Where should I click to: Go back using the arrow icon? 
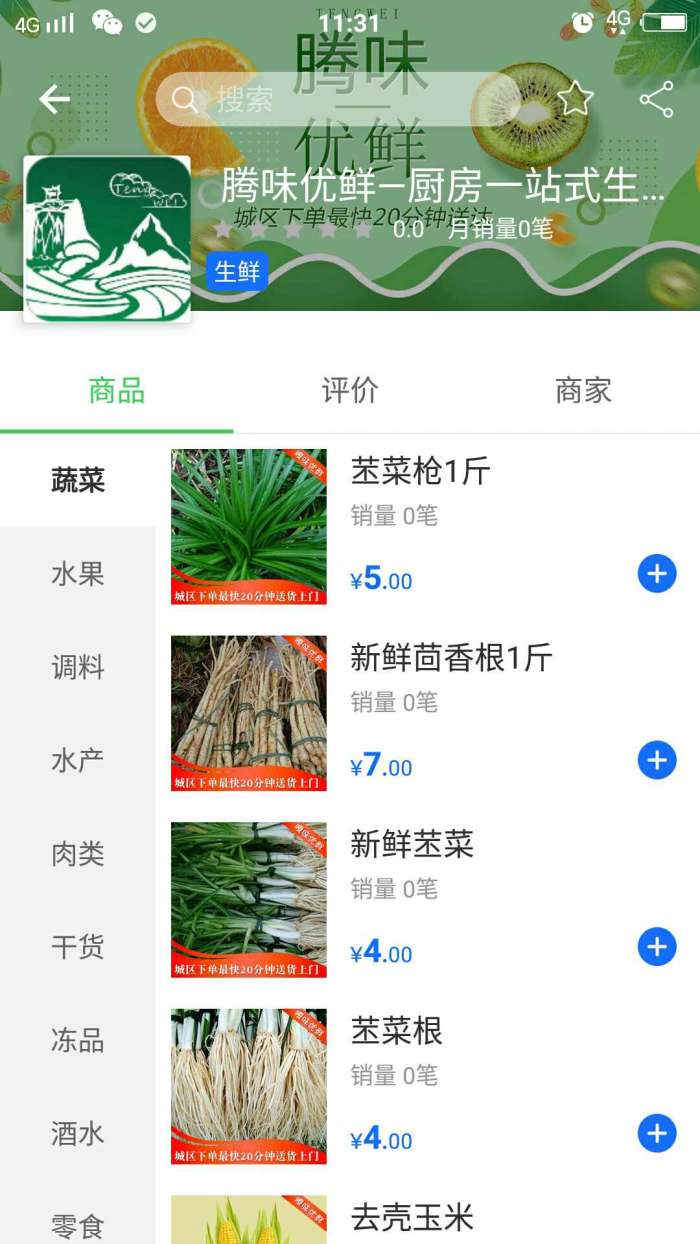click(54, 99)
